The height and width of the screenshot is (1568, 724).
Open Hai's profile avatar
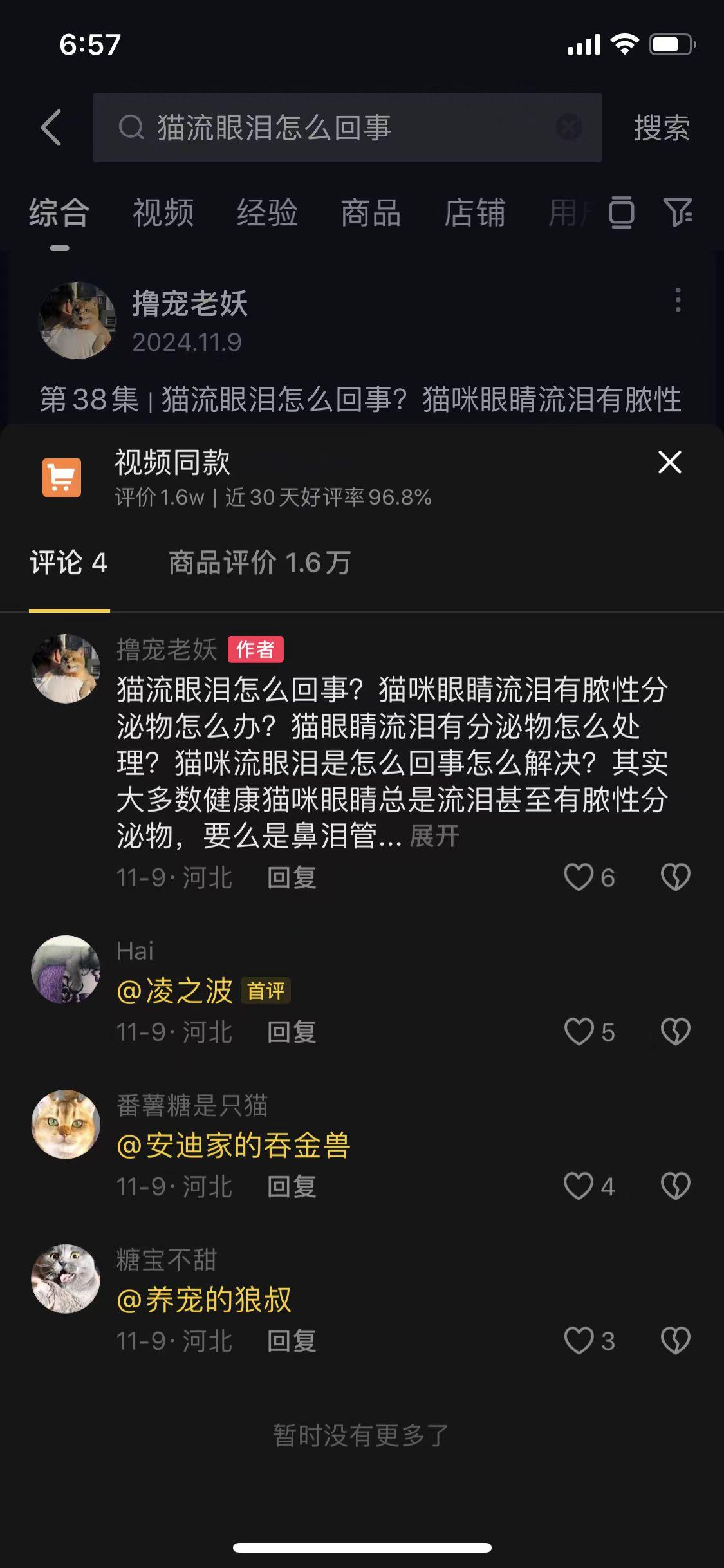[66, 969]
